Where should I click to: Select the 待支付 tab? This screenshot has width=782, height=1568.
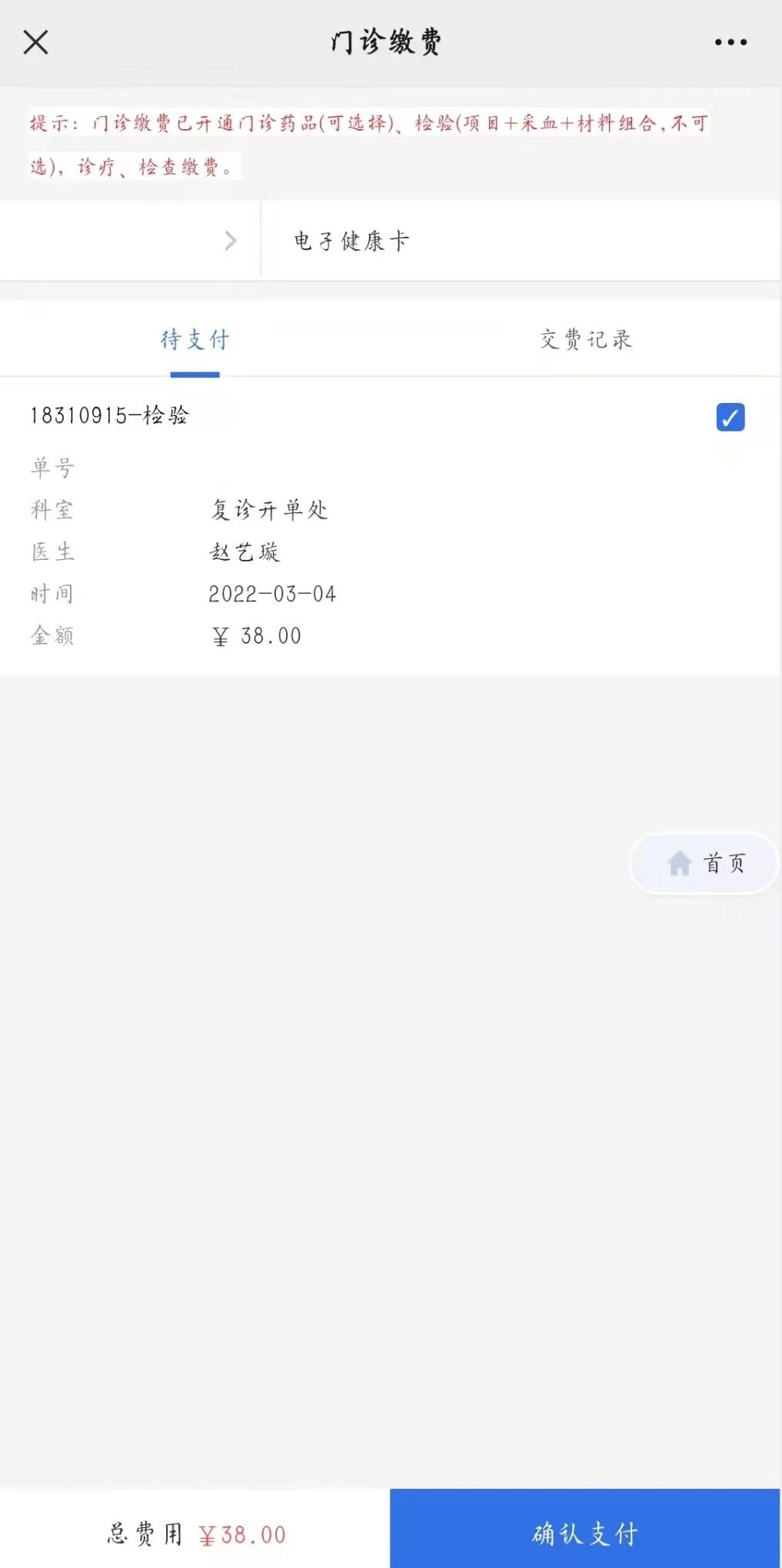(x=195, y=338)
